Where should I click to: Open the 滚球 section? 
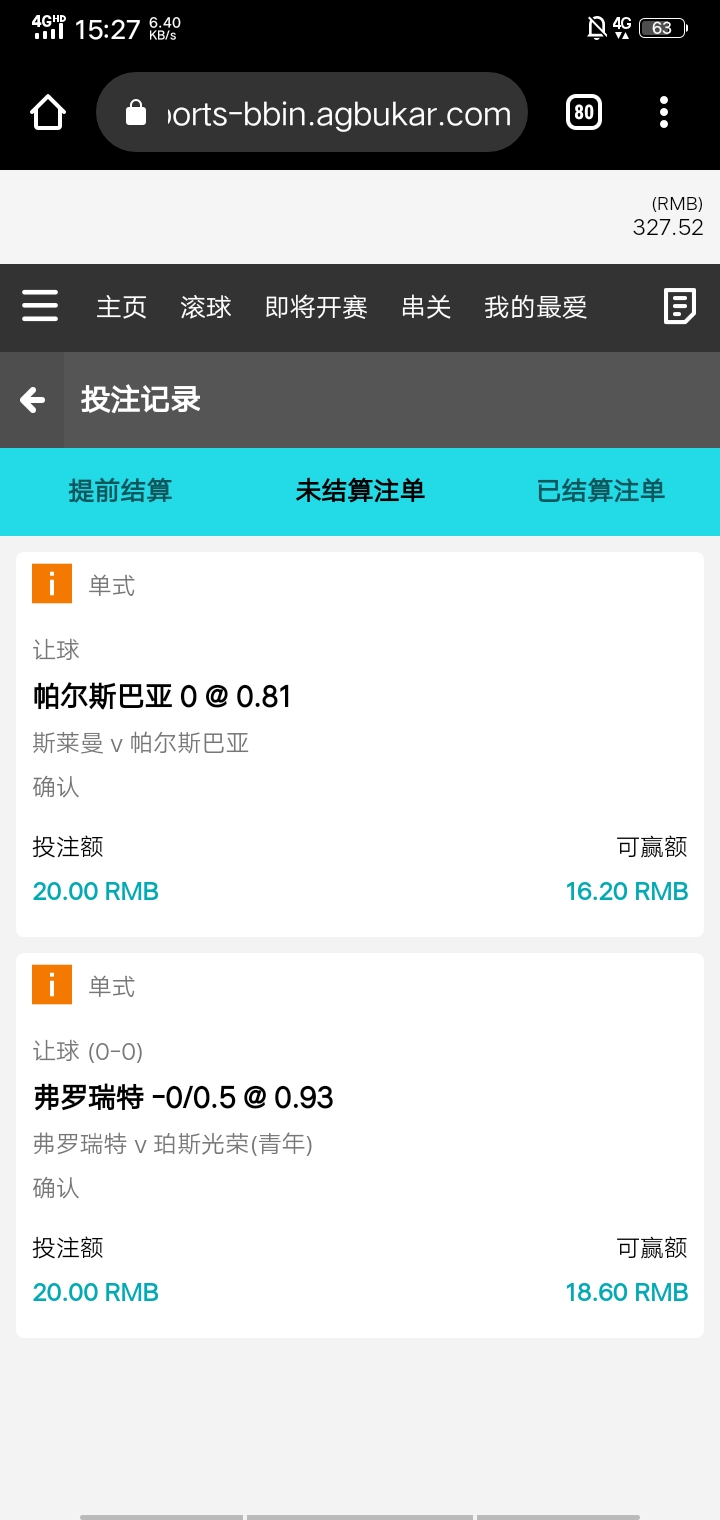[x=206, y=307]
